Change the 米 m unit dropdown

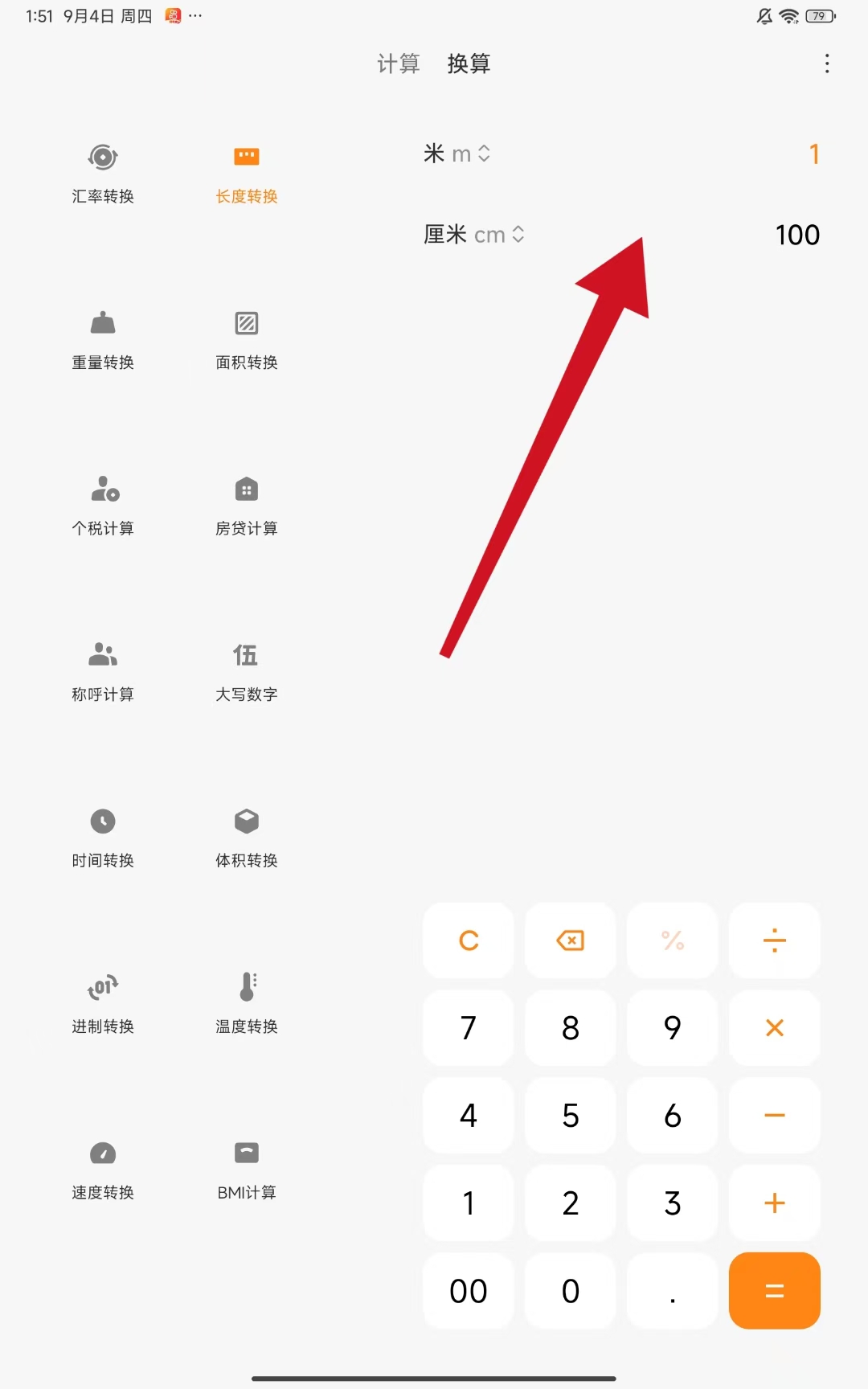[x=457, y=154]
